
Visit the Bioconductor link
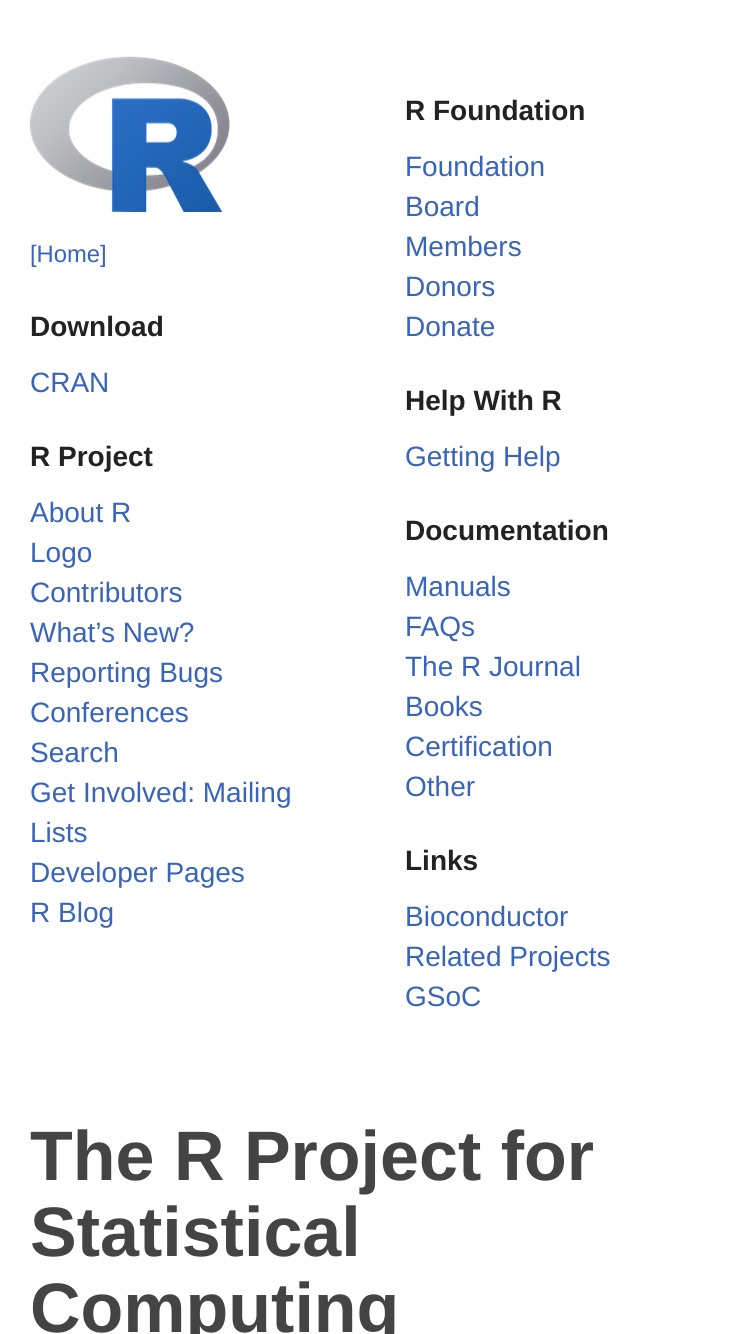coord(486,917)
